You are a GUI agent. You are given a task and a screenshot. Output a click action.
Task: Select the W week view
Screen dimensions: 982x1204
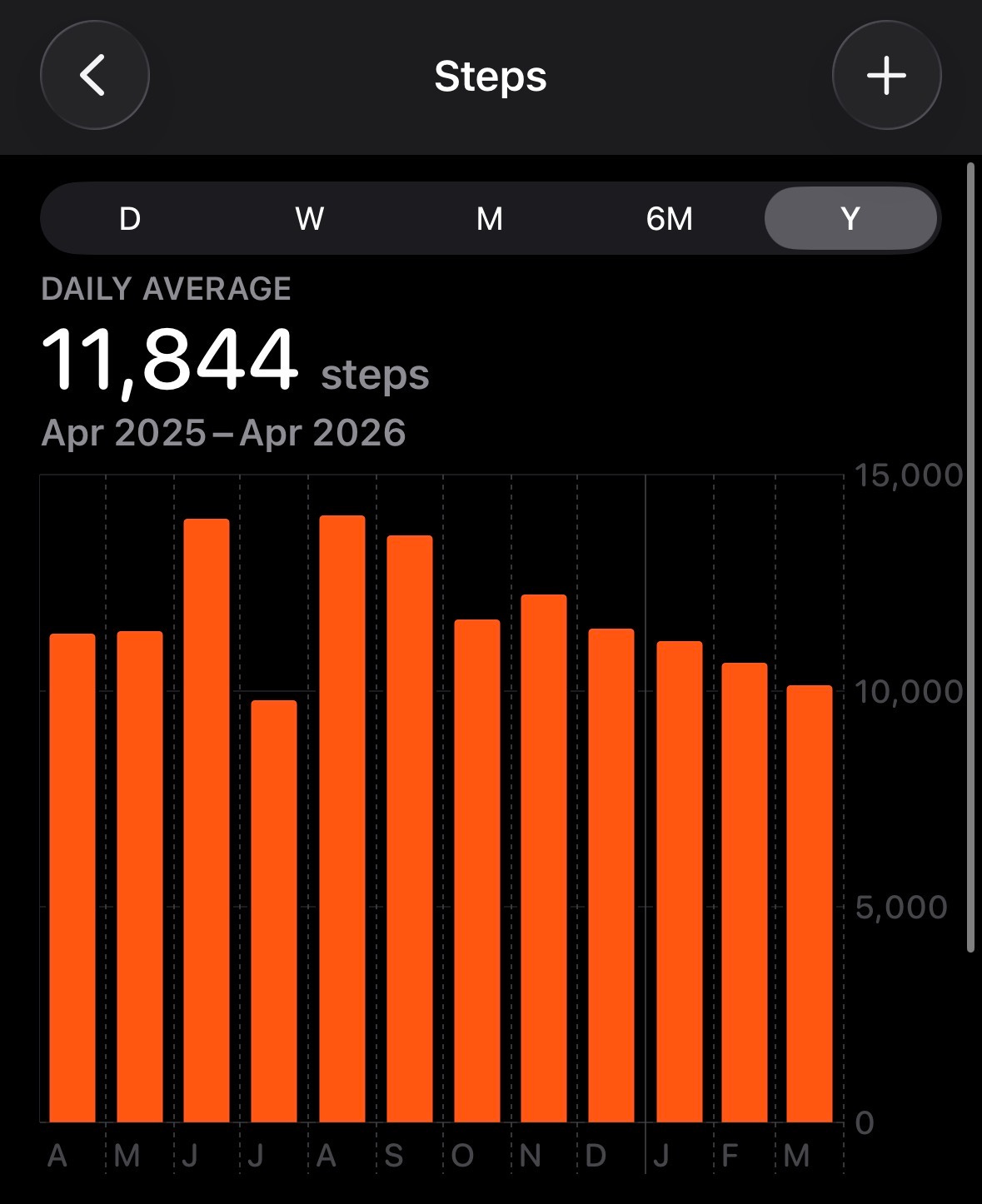pyautogui.click(x=309, y=219)
